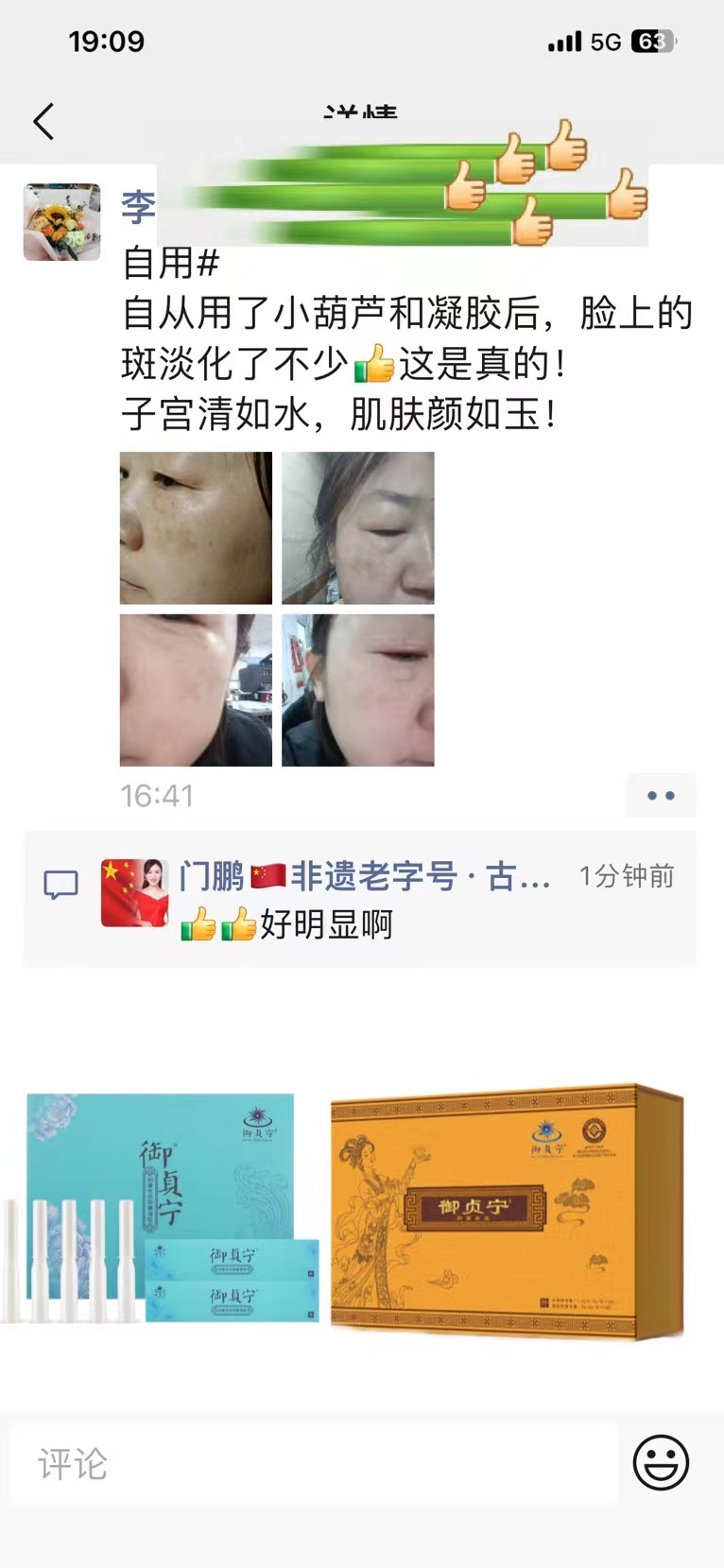The height and width of the screenshot is (1568, 724).
Task: Go back from the post detail
Action: (43, 122)
